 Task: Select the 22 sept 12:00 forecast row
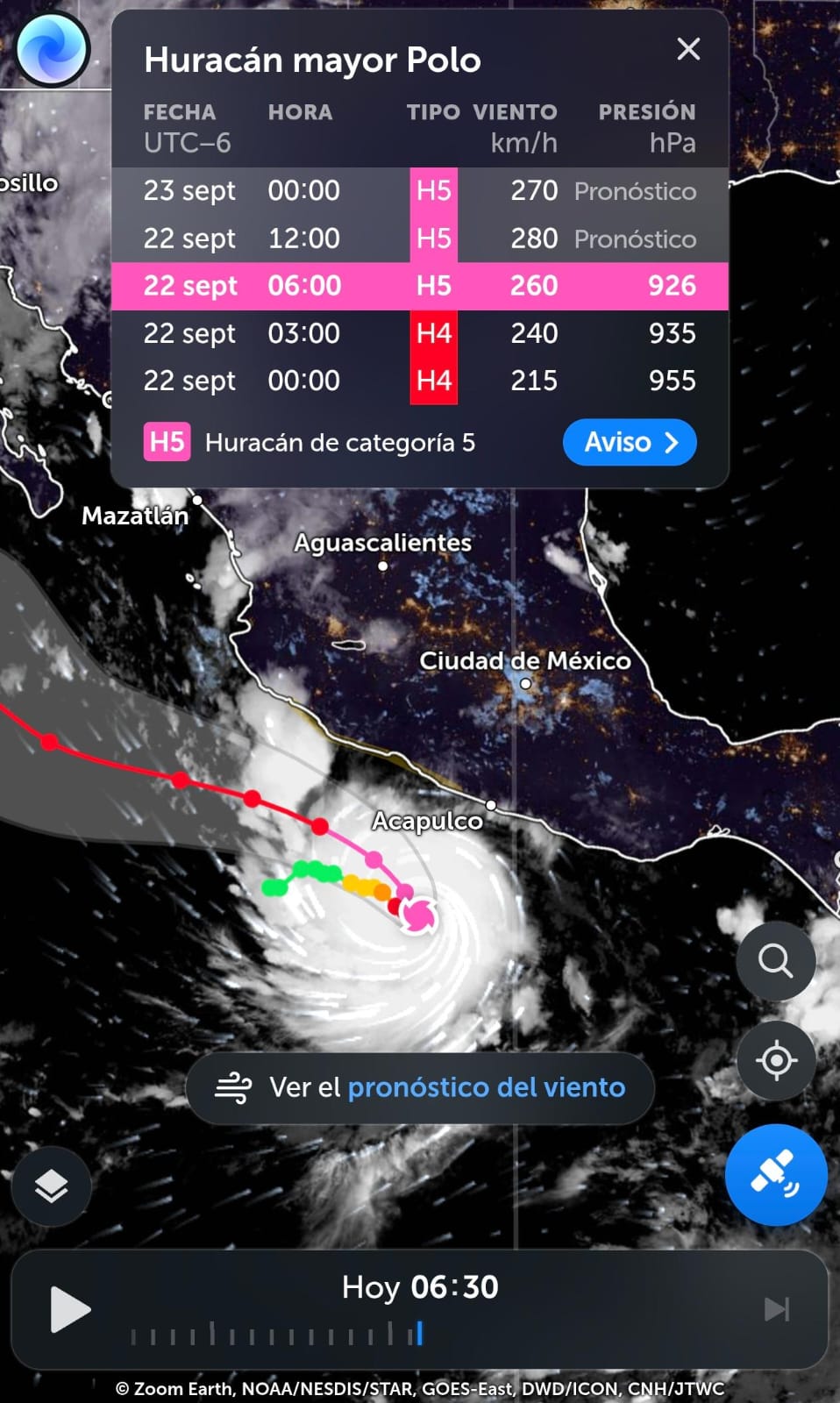pos(420,239)
